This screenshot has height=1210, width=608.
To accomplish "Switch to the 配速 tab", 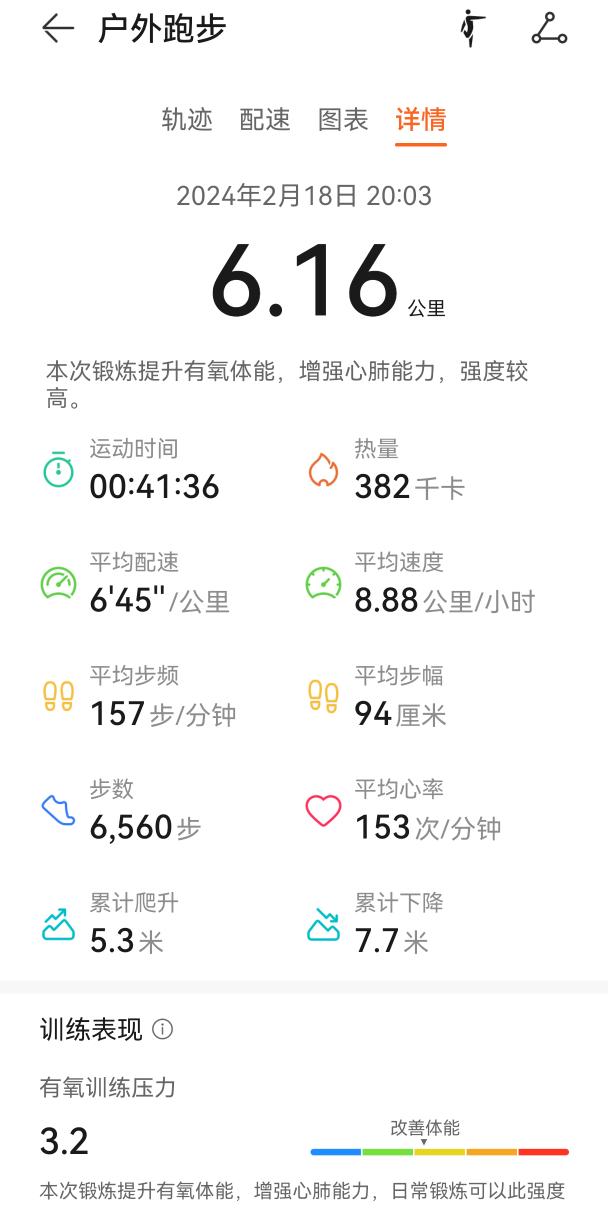I will [x=265, y=120].
